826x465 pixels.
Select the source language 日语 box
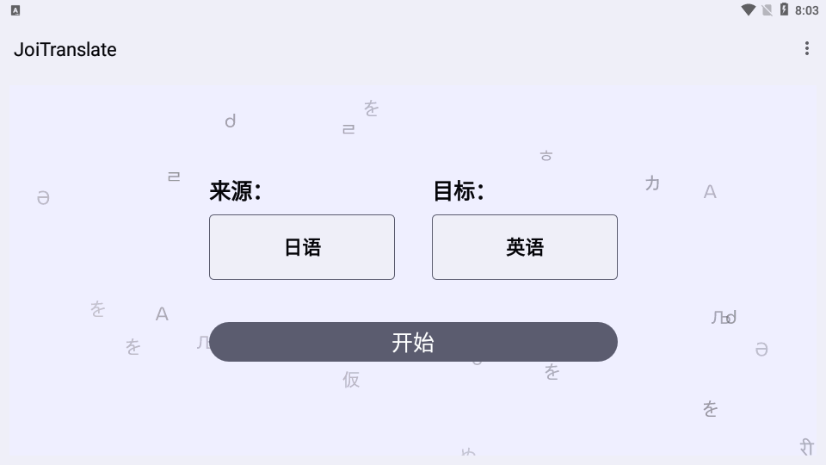(x=302, y=247)
